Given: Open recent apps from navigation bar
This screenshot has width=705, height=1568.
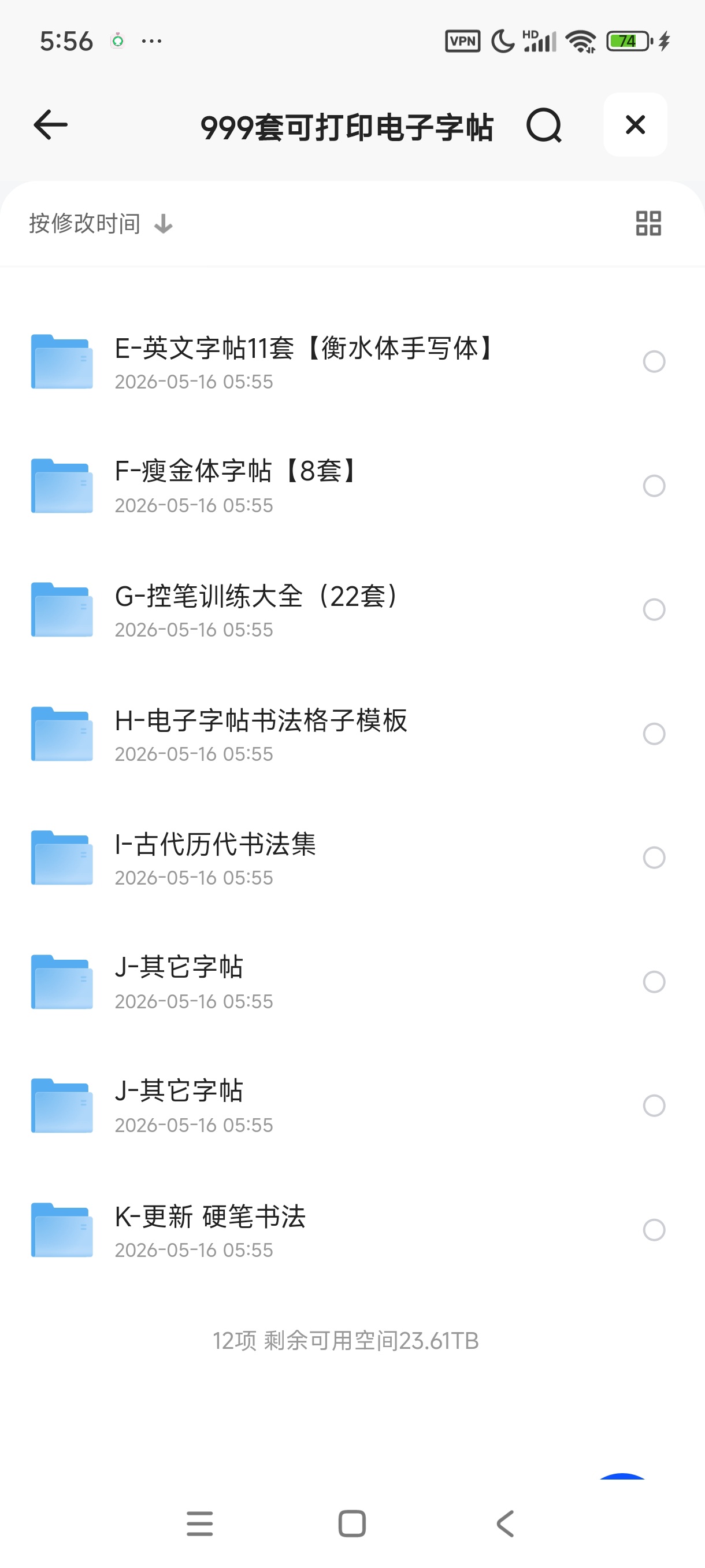Looking at the screenshot, I should point(199,1523).
